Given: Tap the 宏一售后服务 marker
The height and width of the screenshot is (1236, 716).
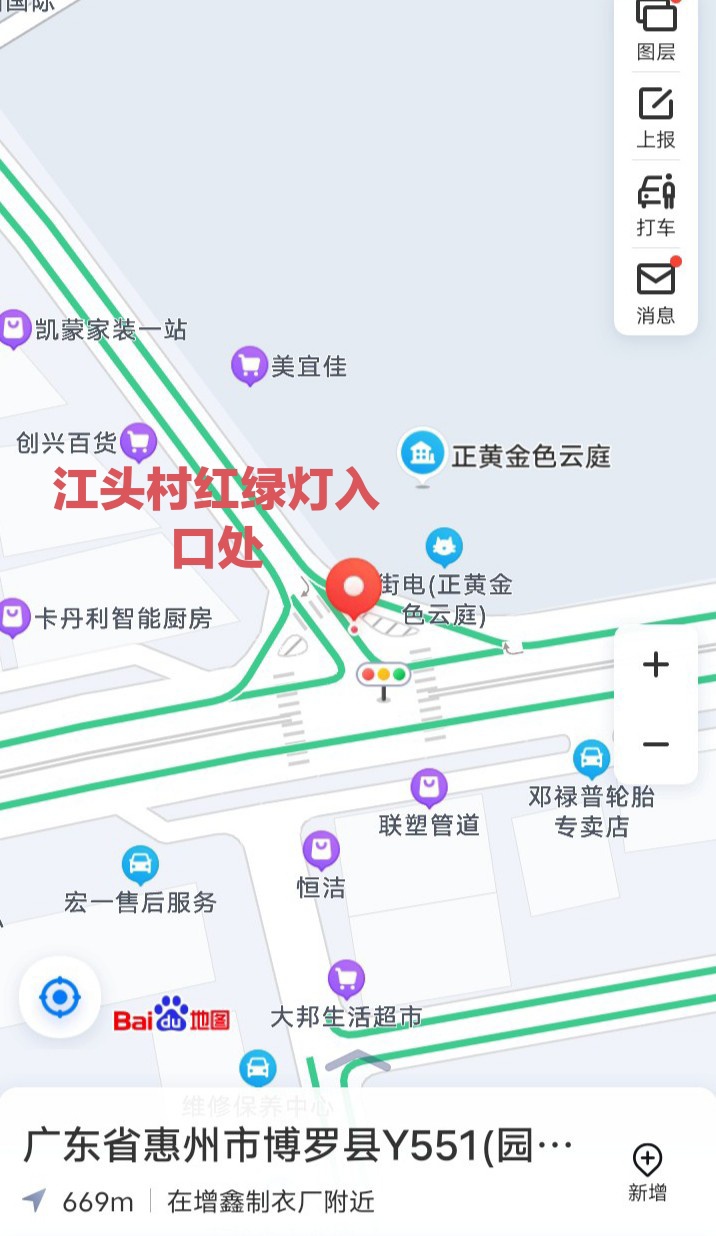Looking at the screenshot, I should tap(140, 865).
